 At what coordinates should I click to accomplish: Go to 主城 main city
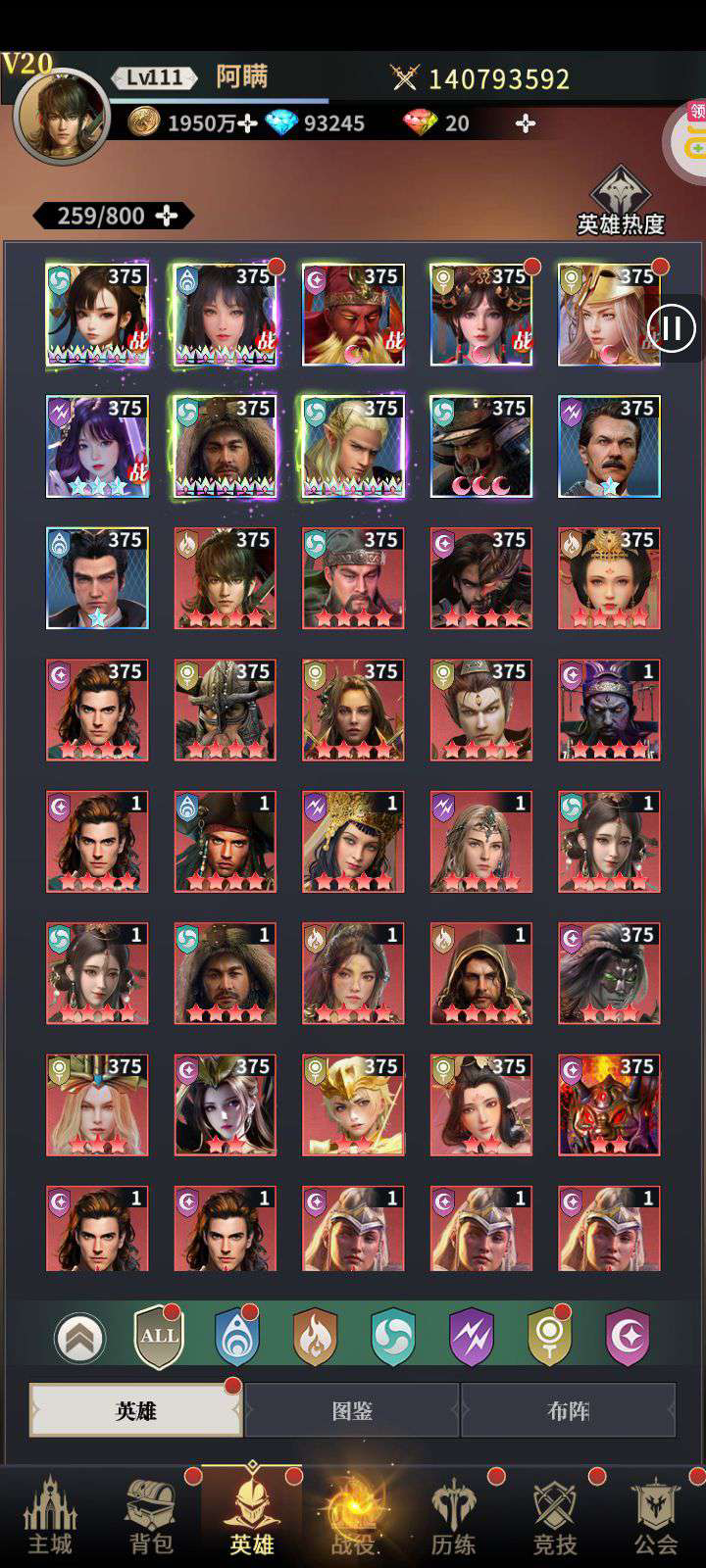49,1518
